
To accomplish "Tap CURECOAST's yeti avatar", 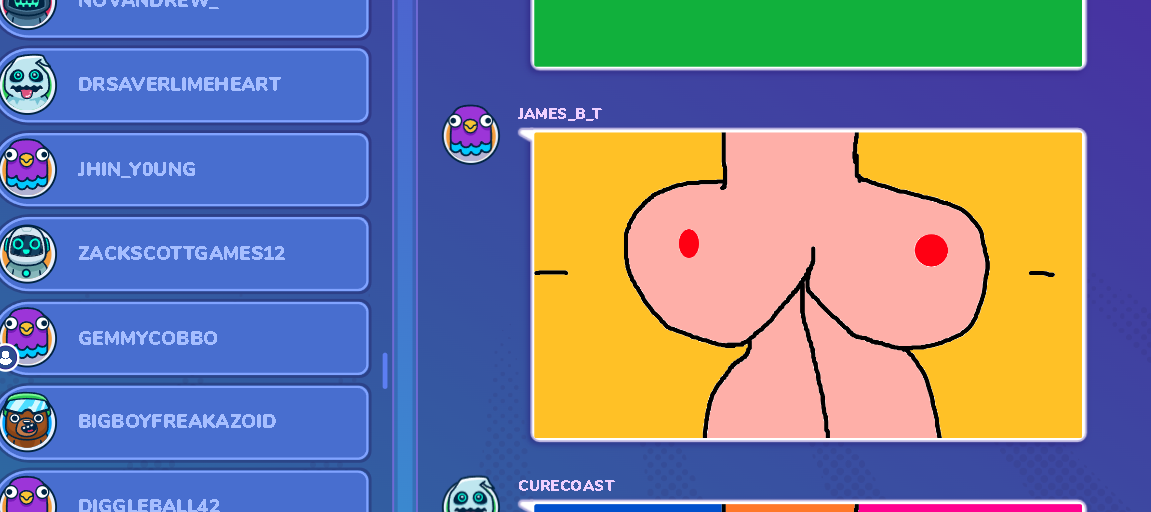I will [x=470, y=498].
